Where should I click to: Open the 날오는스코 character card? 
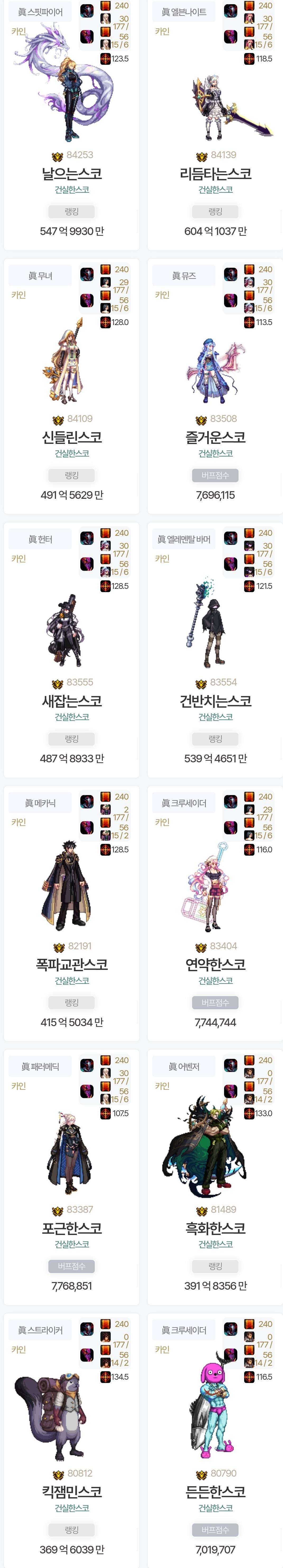tap(72, 174)
